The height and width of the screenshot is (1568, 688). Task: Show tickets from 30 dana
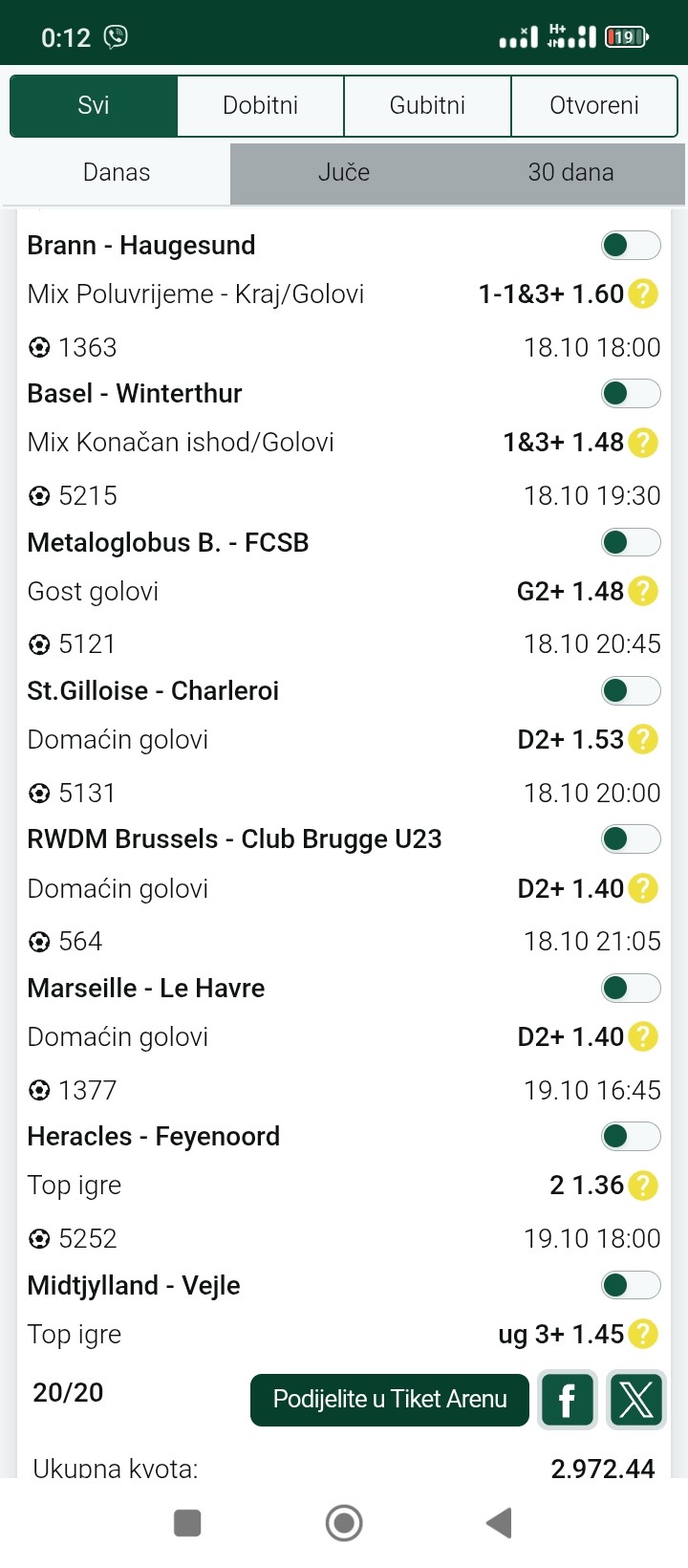point(570,172)
